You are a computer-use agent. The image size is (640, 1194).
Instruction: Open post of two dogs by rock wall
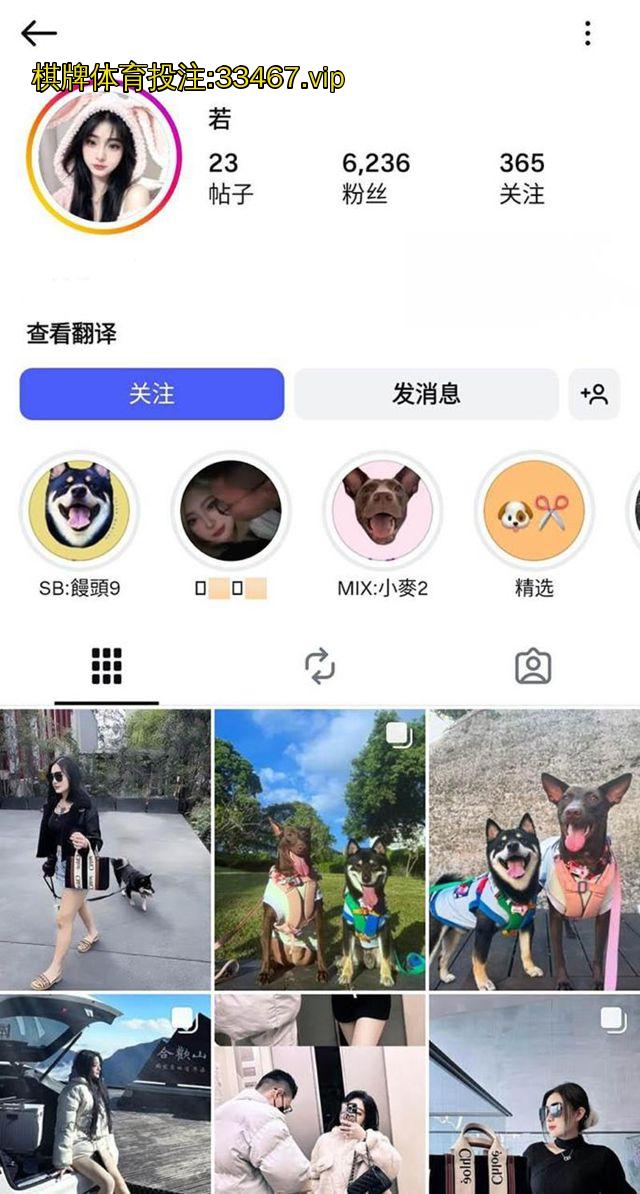(x=534, y=850)
